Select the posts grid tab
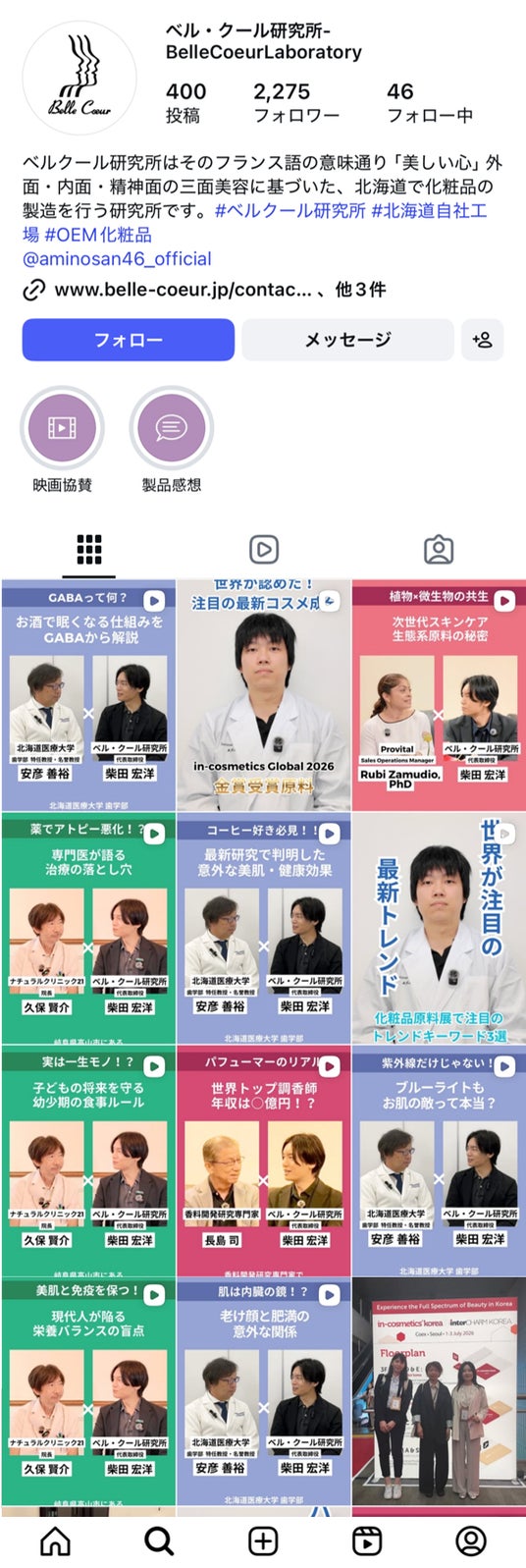 pos(89,550)
